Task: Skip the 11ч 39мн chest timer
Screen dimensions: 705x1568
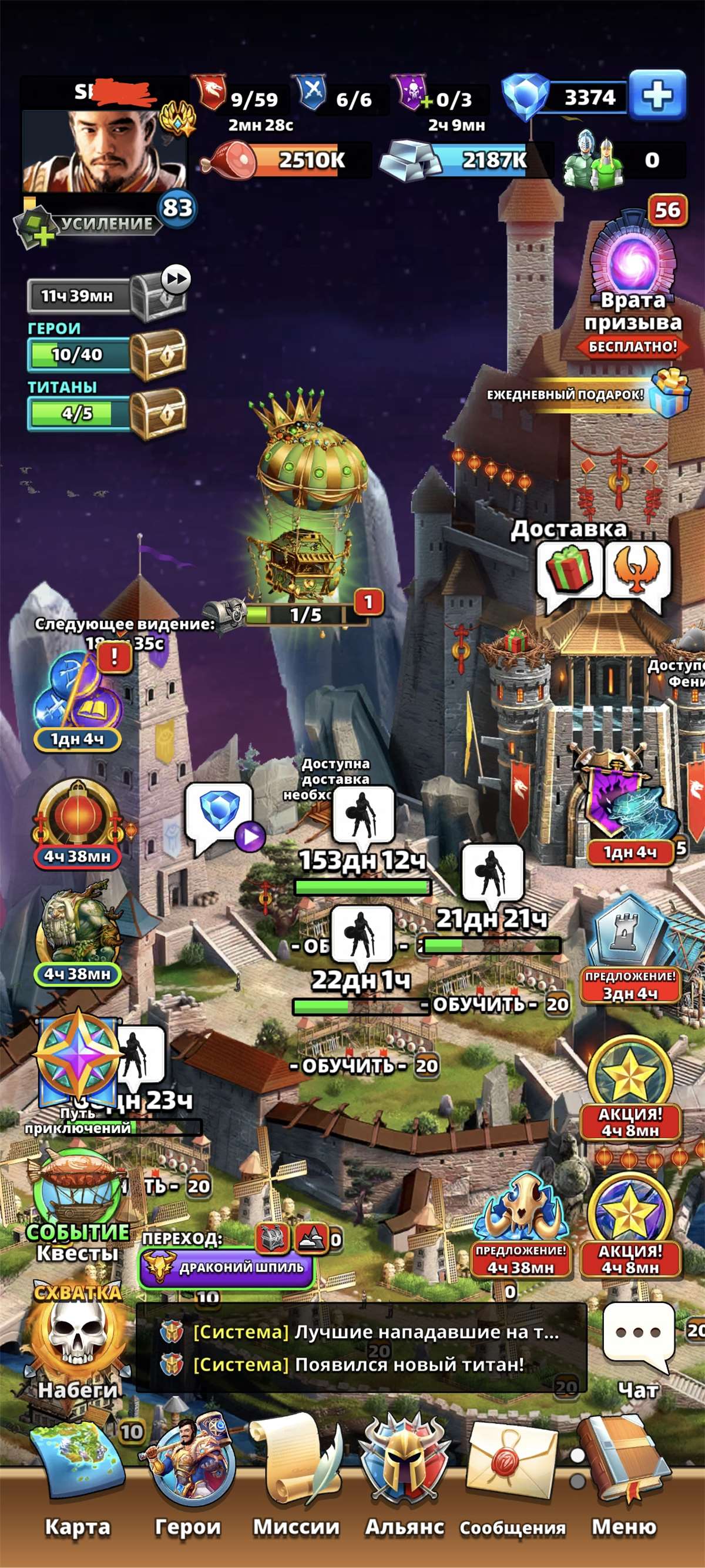Action: (176, 279)
